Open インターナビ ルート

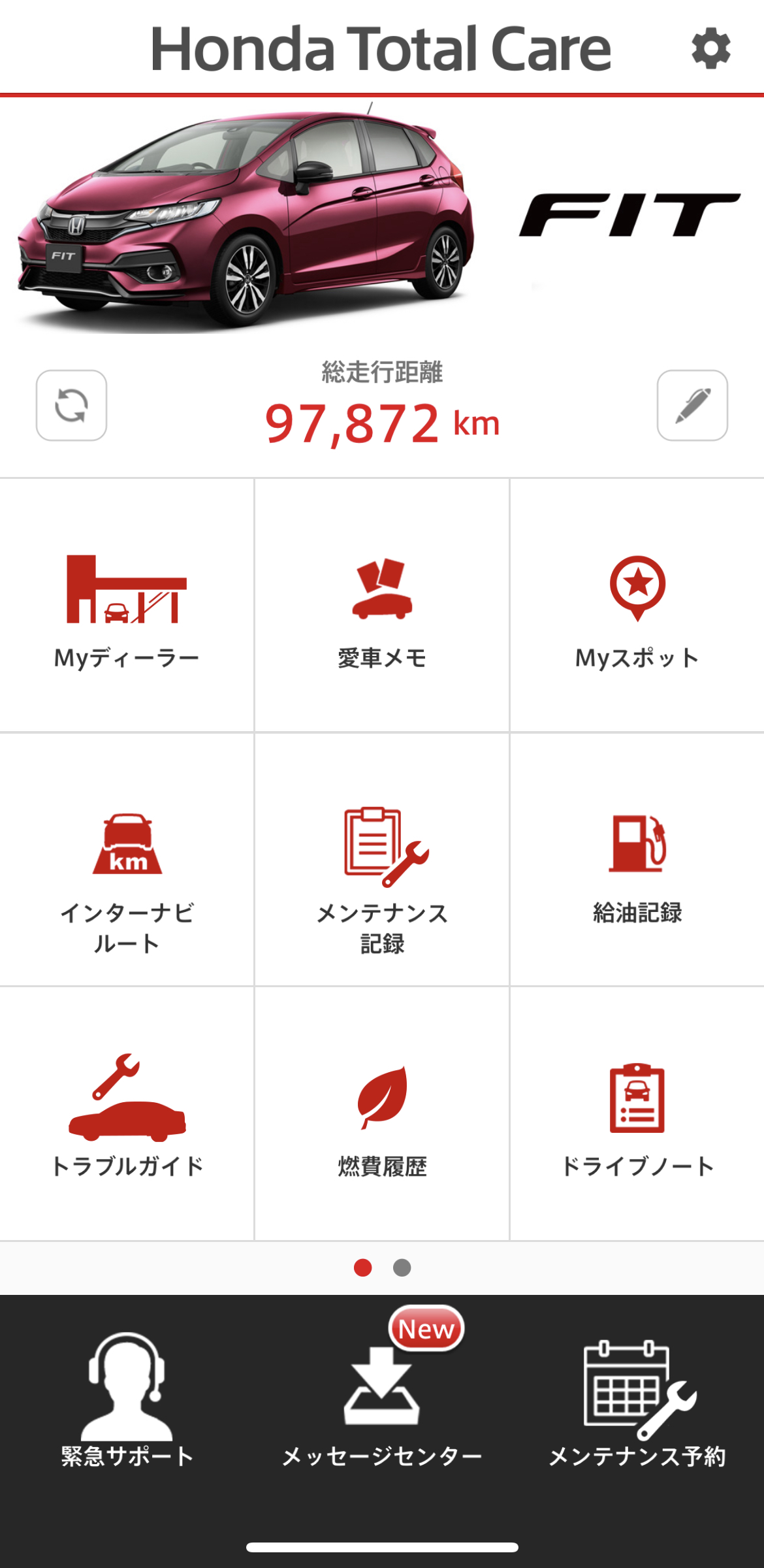pyautogui.click(x=127, y=860)
